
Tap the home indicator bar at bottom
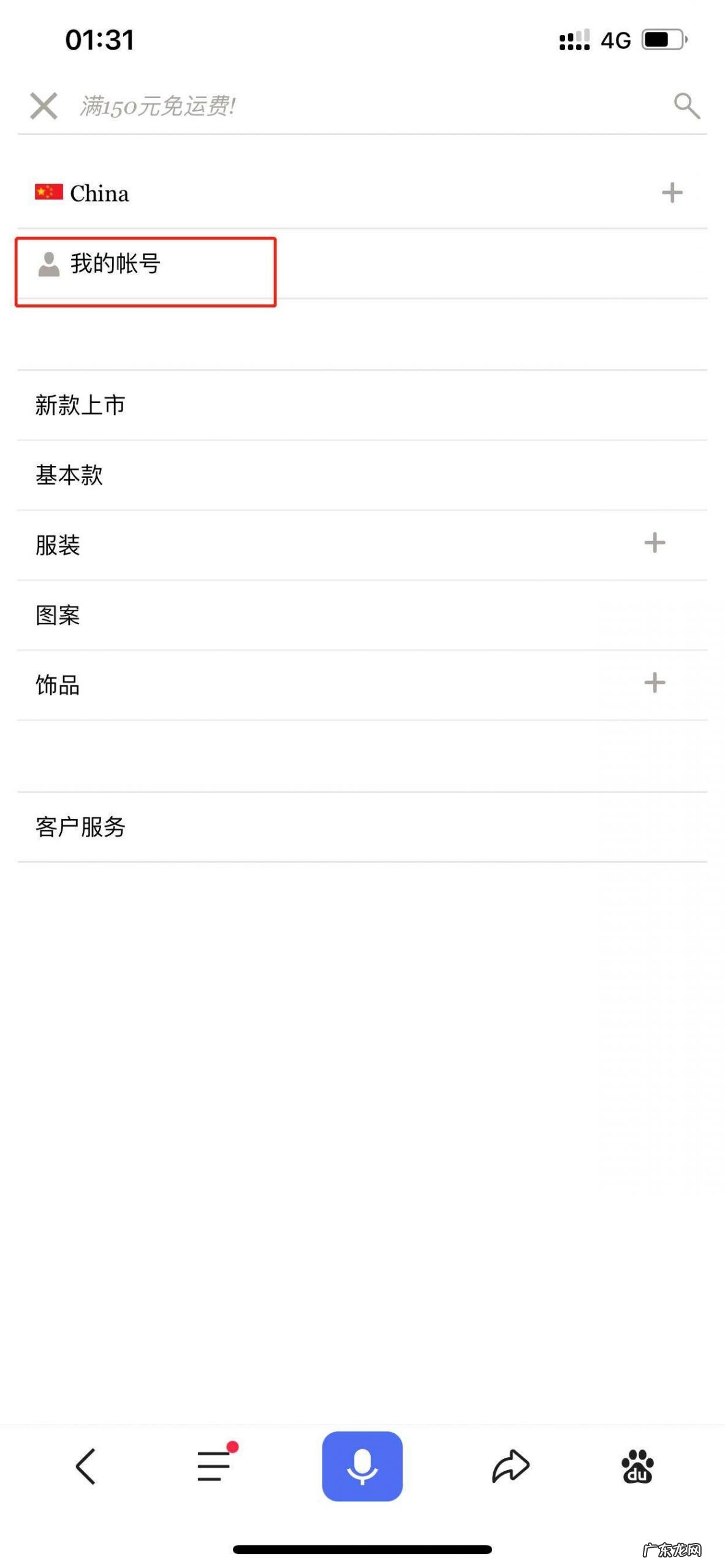[x=362, y=1548]
